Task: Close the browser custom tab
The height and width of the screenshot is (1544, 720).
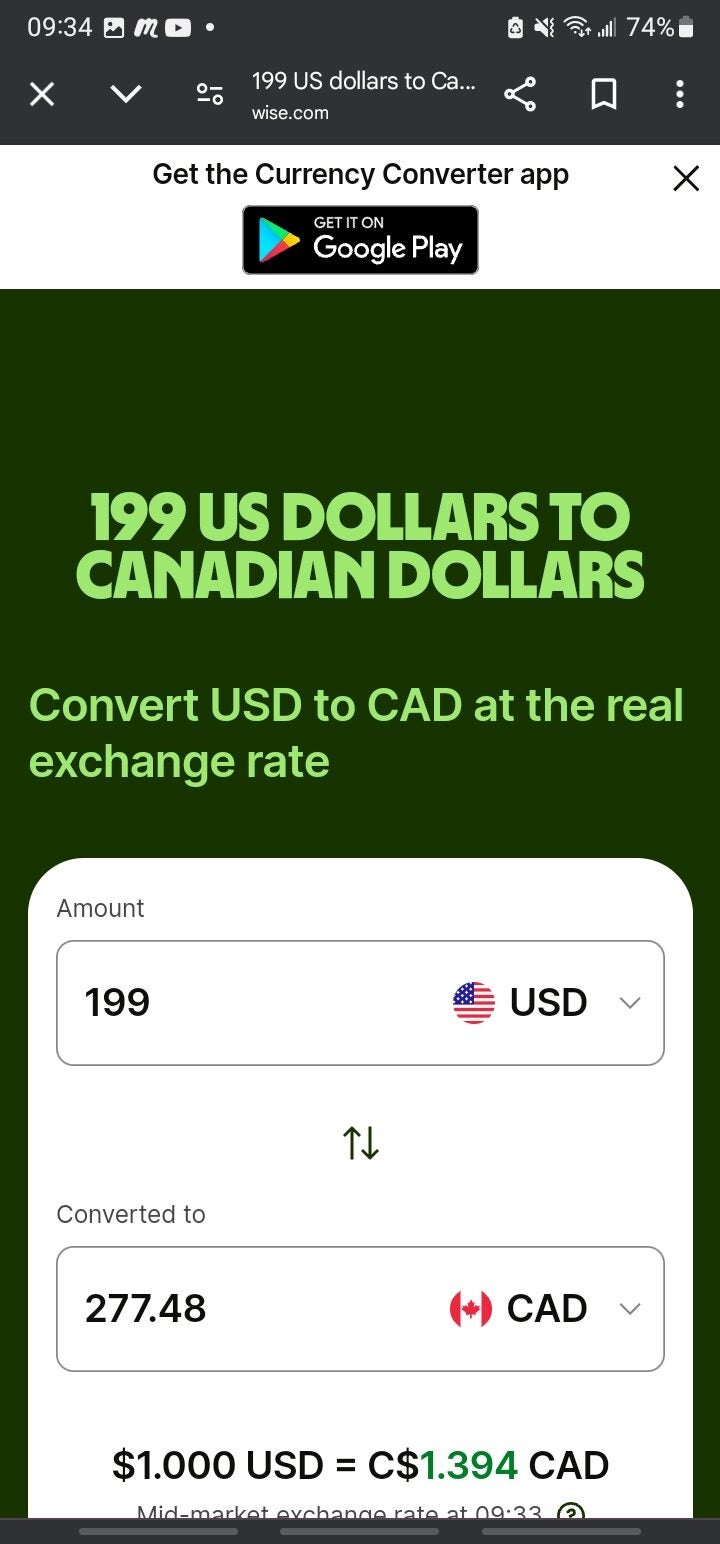Action: pos(41,95)
